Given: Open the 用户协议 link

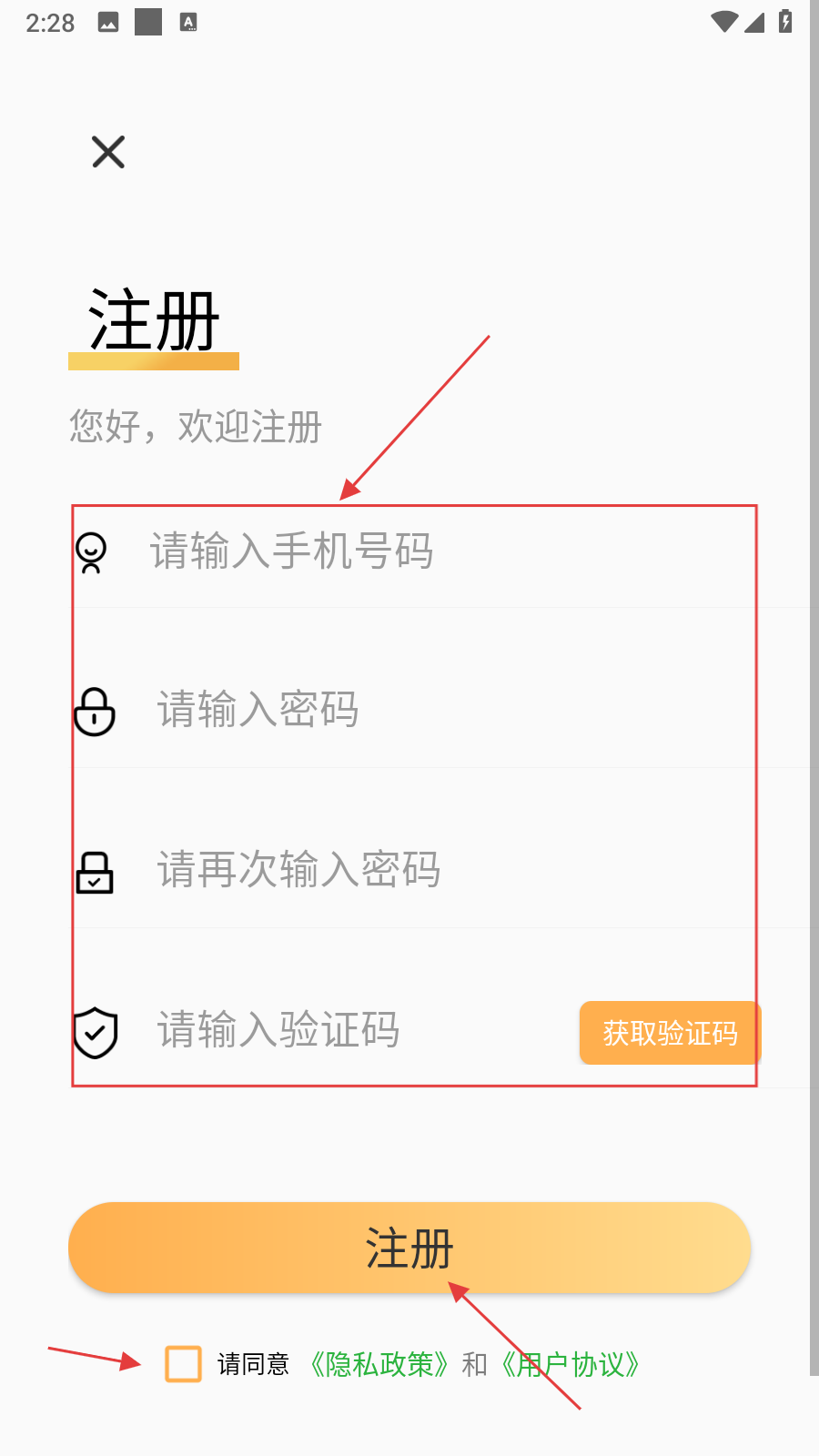Looking at the screenshot, I should (x=571, y=1364).
